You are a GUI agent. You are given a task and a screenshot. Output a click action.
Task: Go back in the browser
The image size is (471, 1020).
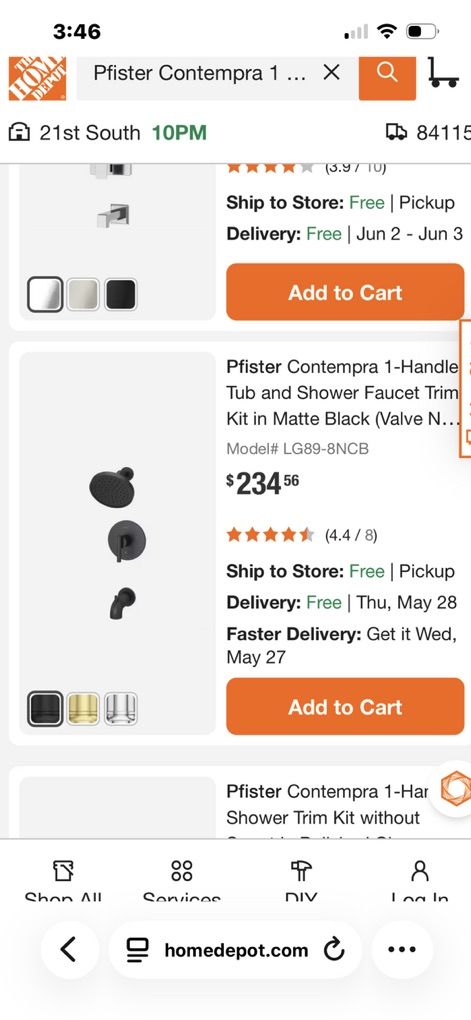[68, 950]
